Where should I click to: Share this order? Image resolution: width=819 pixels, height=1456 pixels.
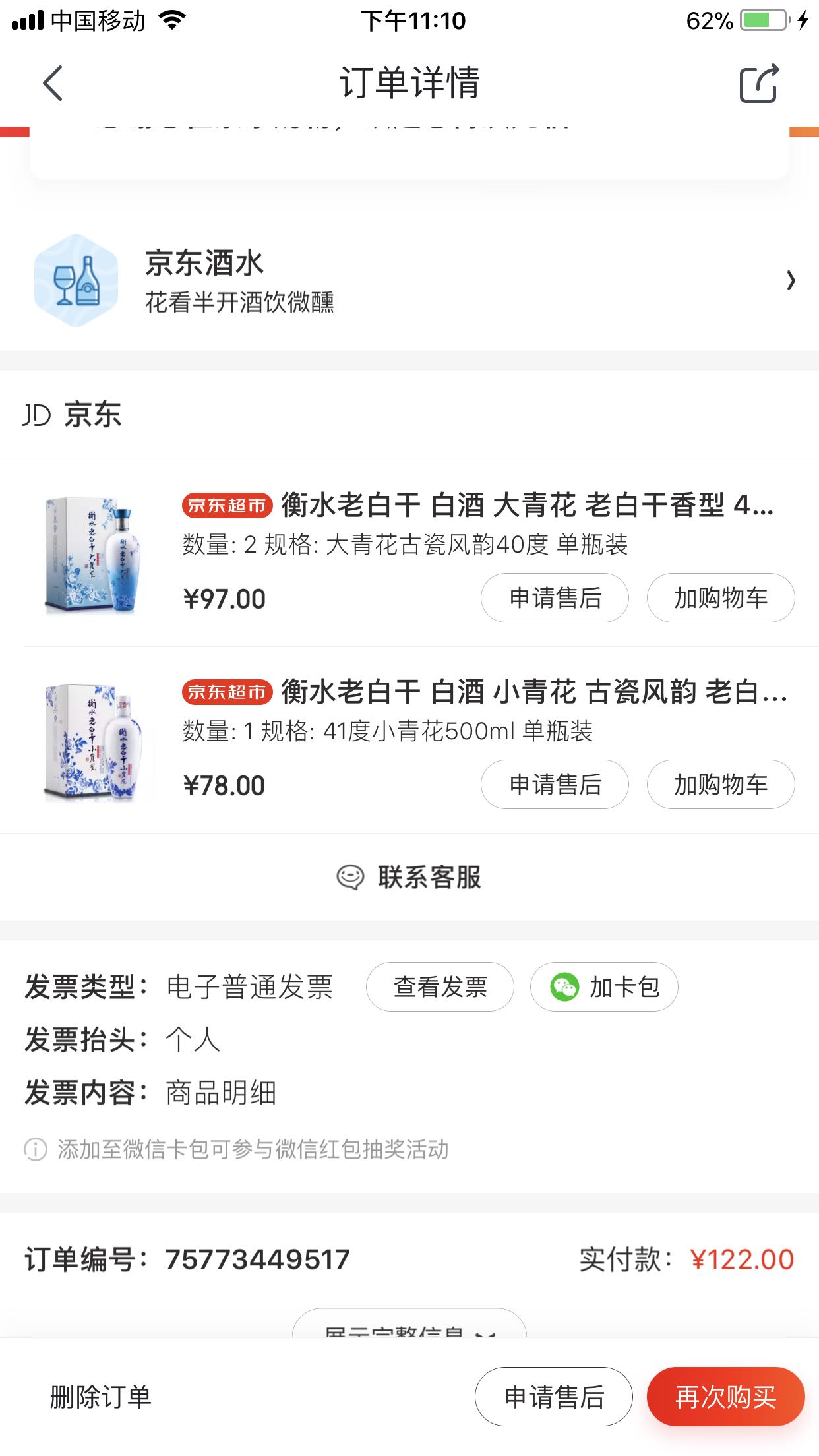point(758,83)
